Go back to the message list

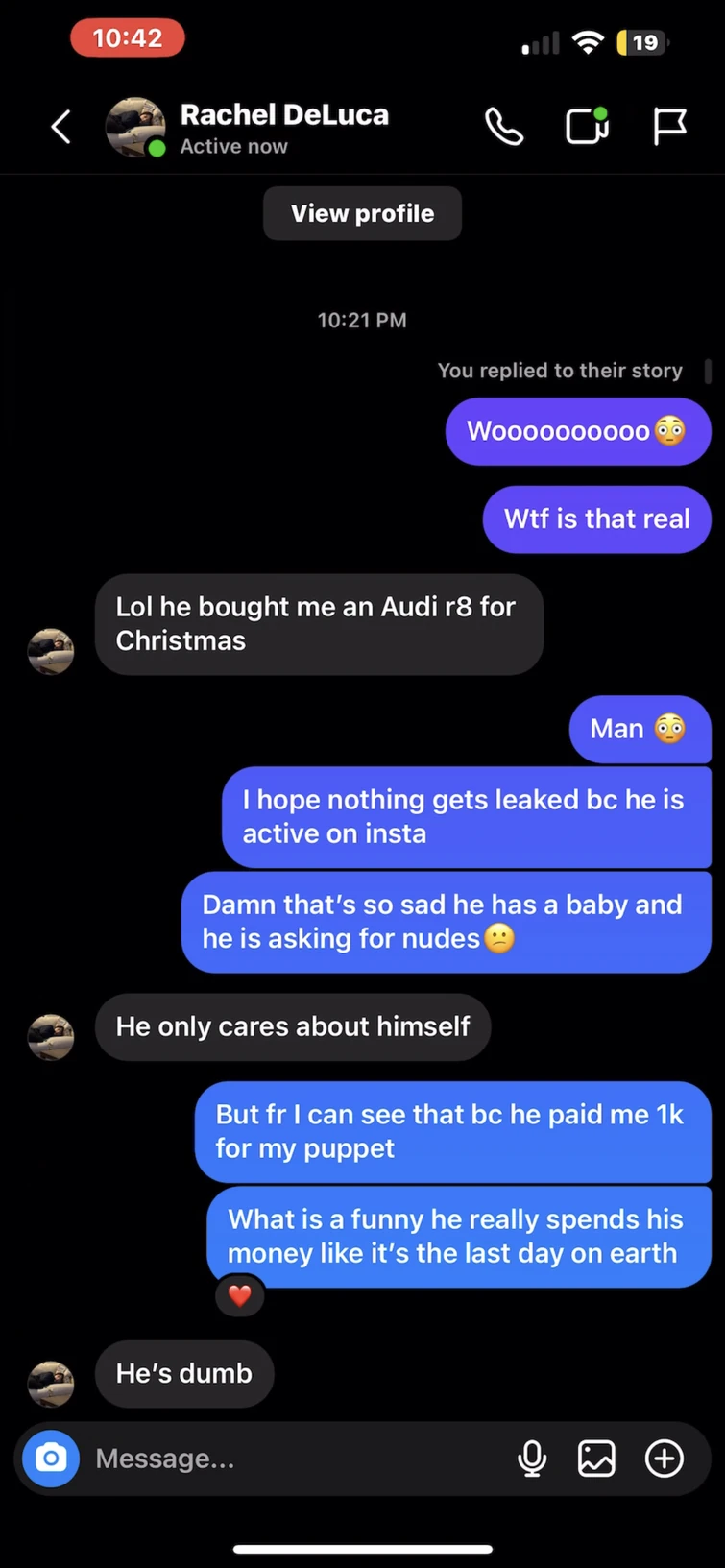click(60, 127)
